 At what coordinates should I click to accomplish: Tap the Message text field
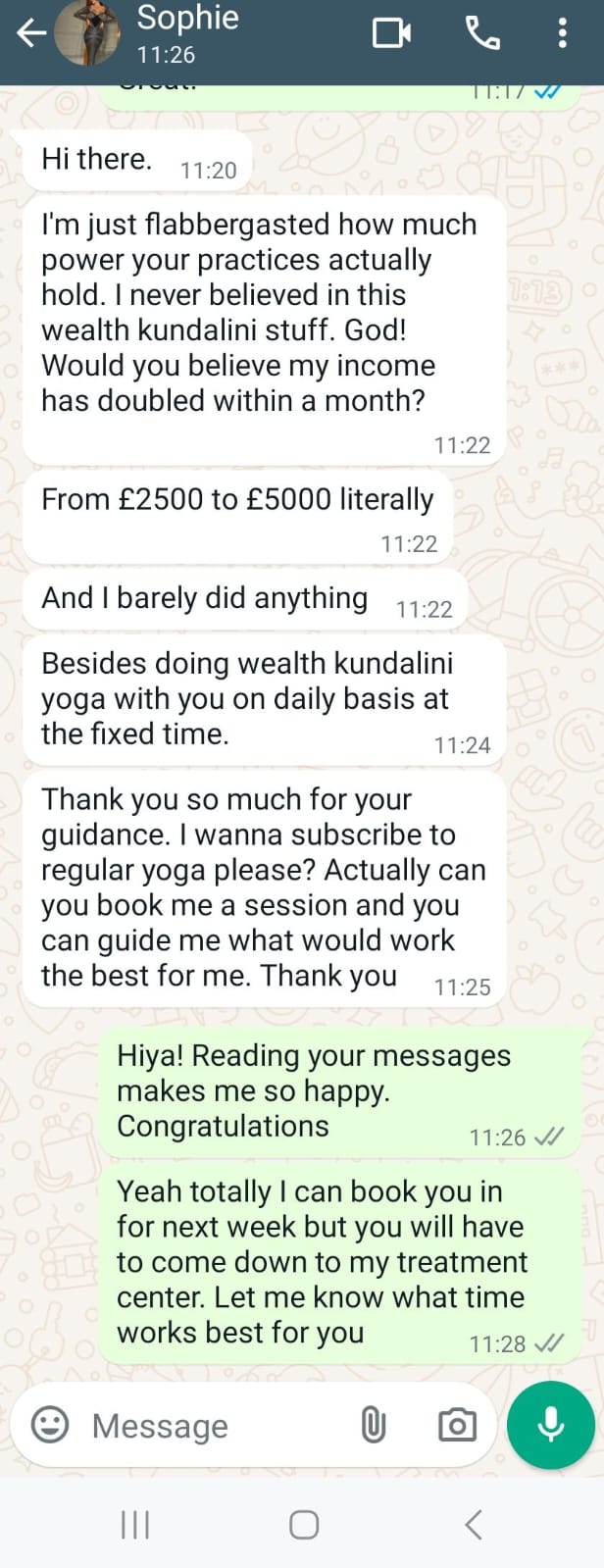216,1425
